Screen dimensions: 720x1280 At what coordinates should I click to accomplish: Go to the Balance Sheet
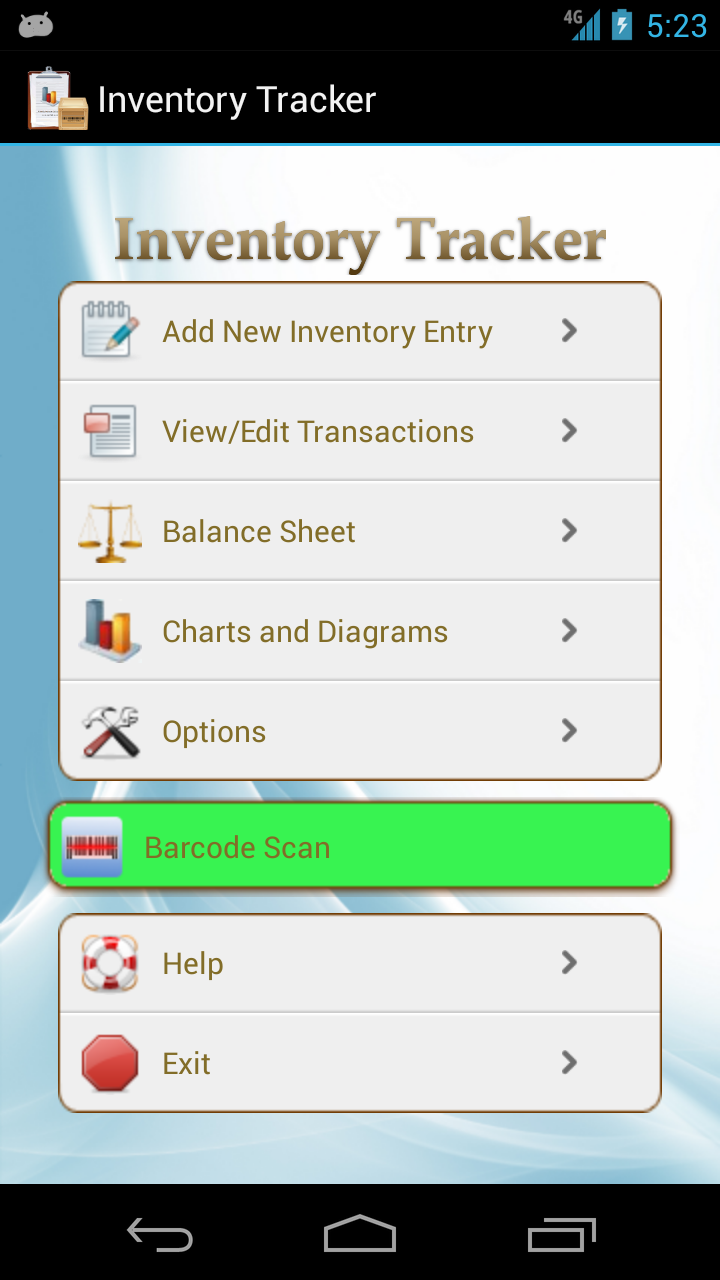click(360, 531)
